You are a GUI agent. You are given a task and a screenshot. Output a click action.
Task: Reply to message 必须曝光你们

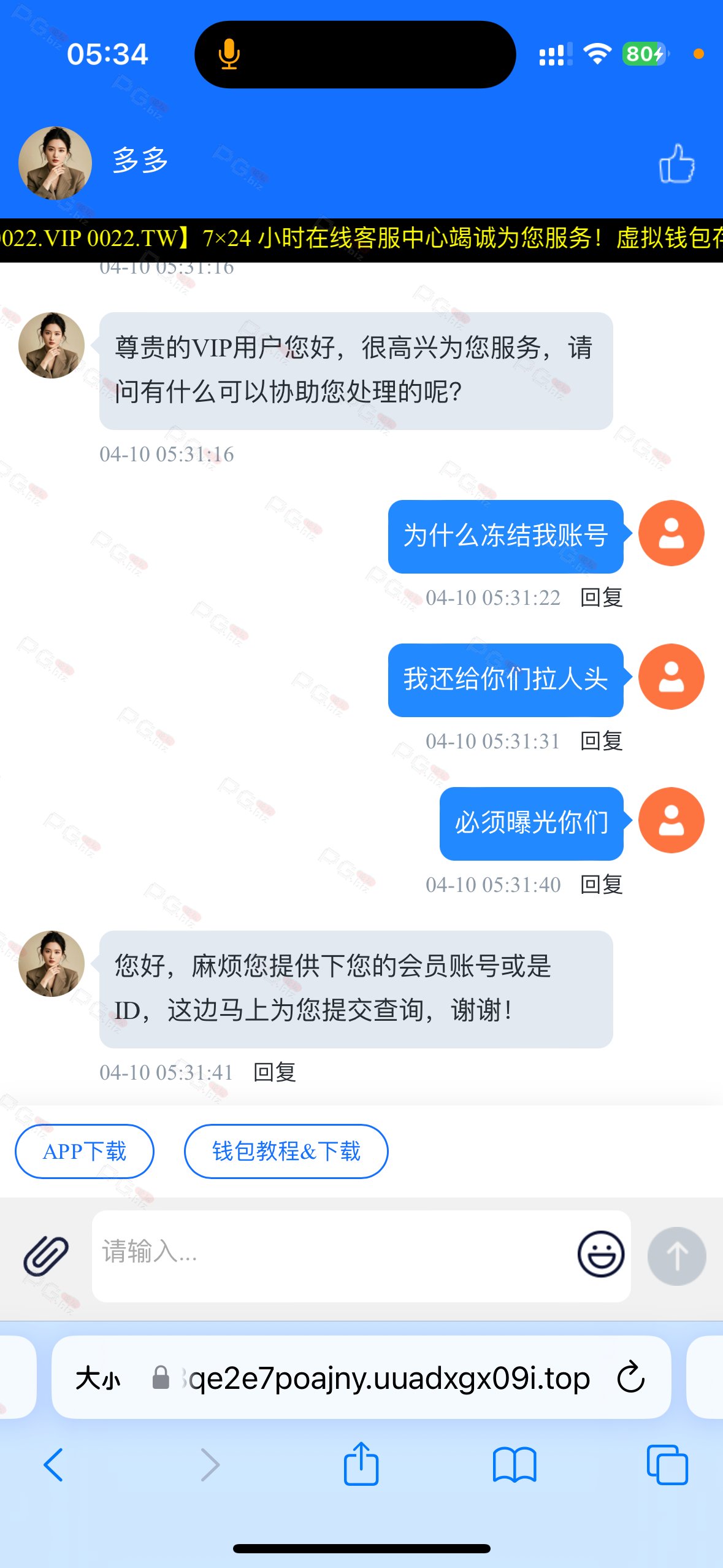(x=602, y=885)
